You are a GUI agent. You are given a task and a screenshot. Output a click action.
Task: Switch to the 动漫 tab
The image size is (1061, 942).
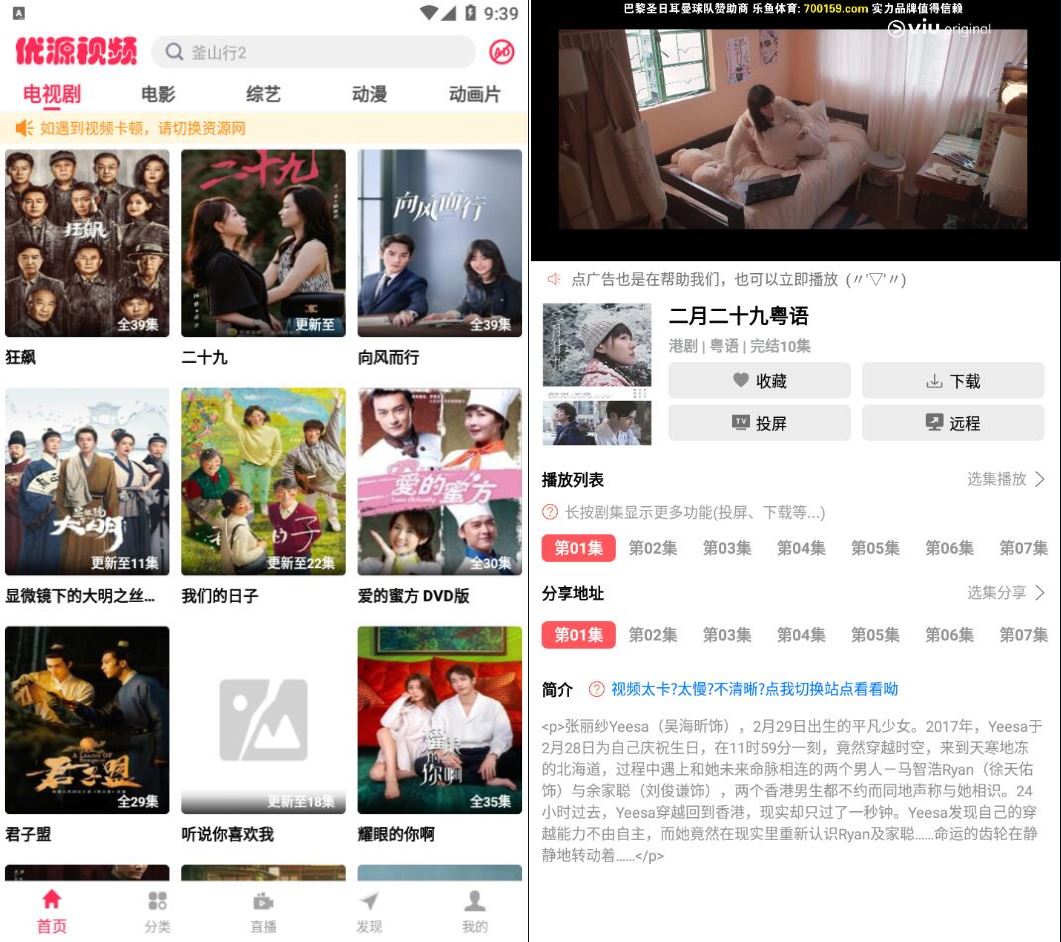coord(369,94)
